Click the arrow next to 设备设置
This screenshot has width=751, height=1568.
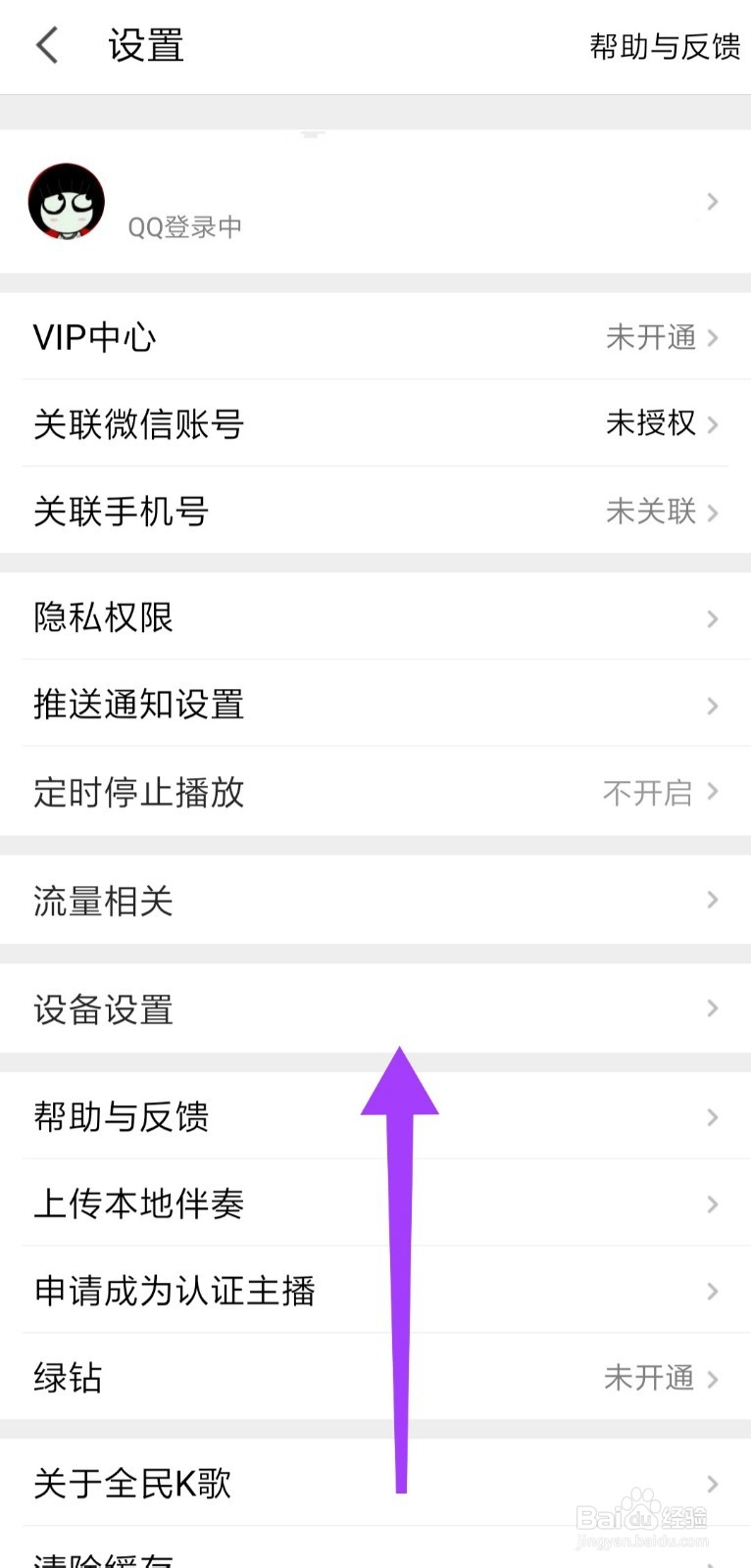click(x=713, y=1008)
